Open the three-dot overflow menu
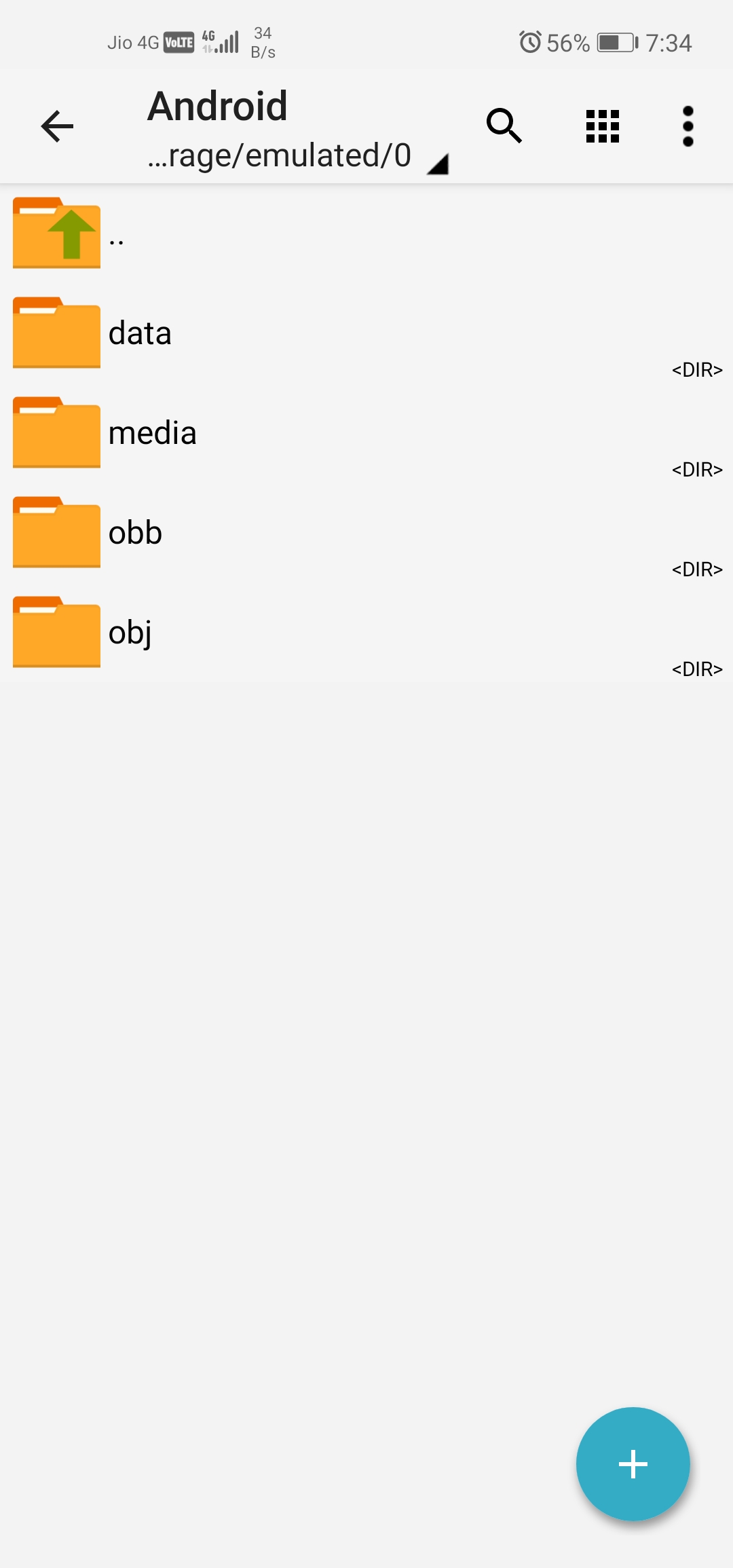The height and width of the screenshot is (1568, 733). [688, 126]
